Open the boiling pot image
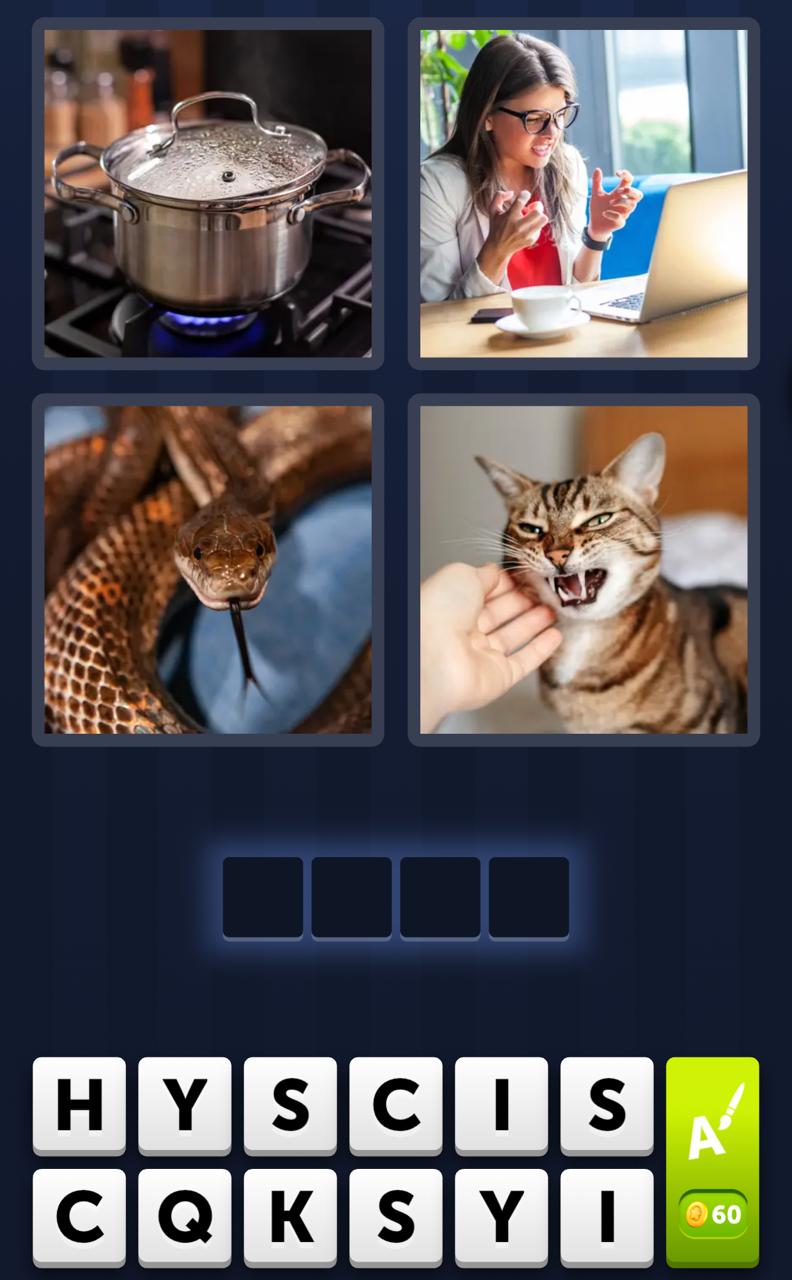 (x=207, y=193)
